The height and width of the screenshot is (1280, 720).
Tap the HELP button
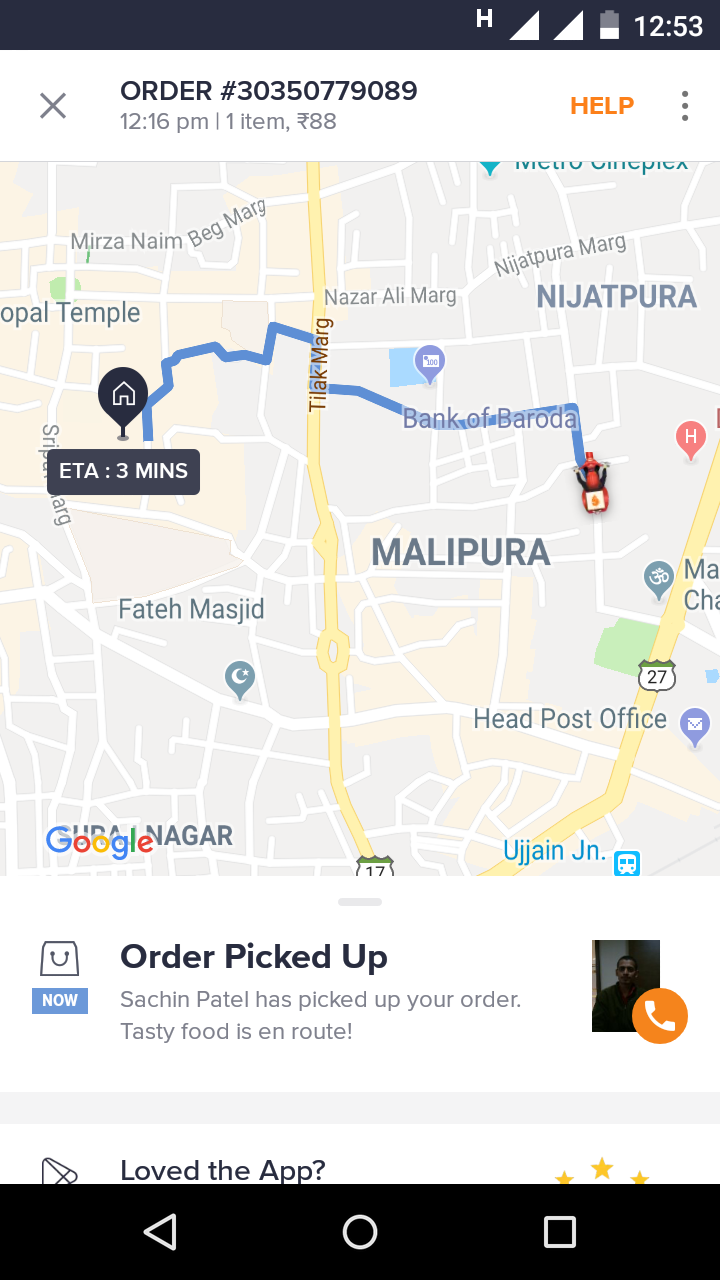pos(602,106)
